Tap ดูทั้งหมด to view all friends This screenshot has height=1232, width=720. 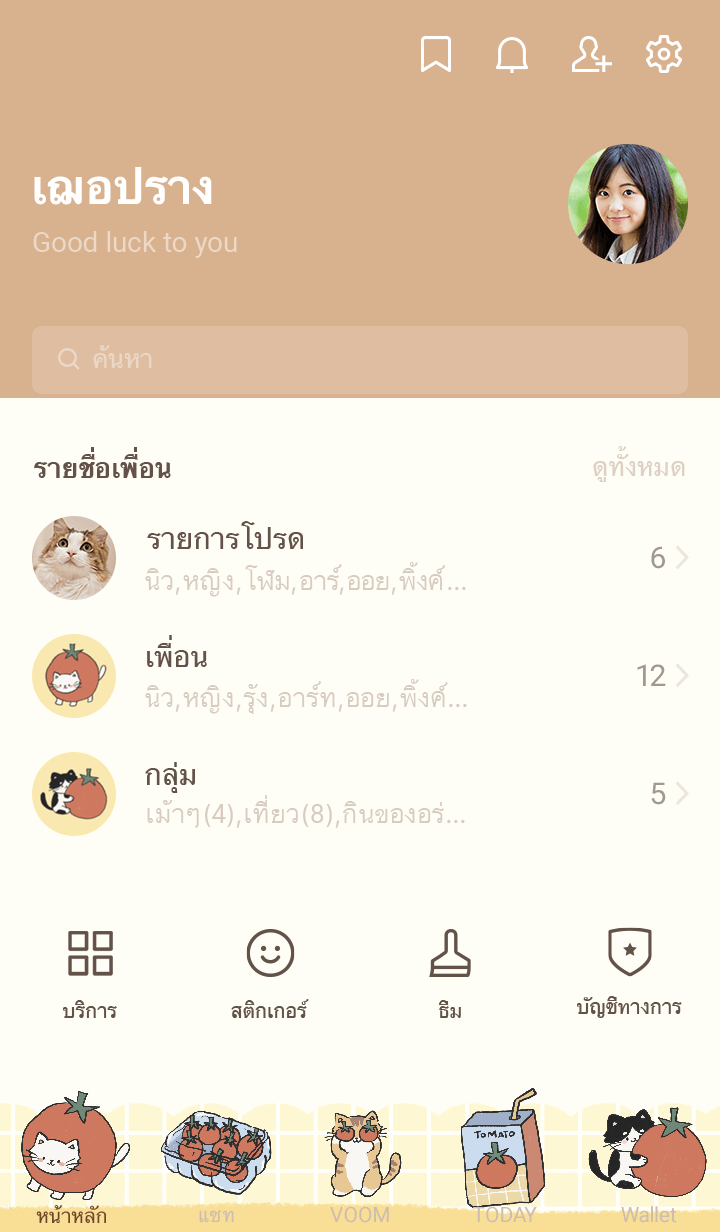tap(638, 468)
